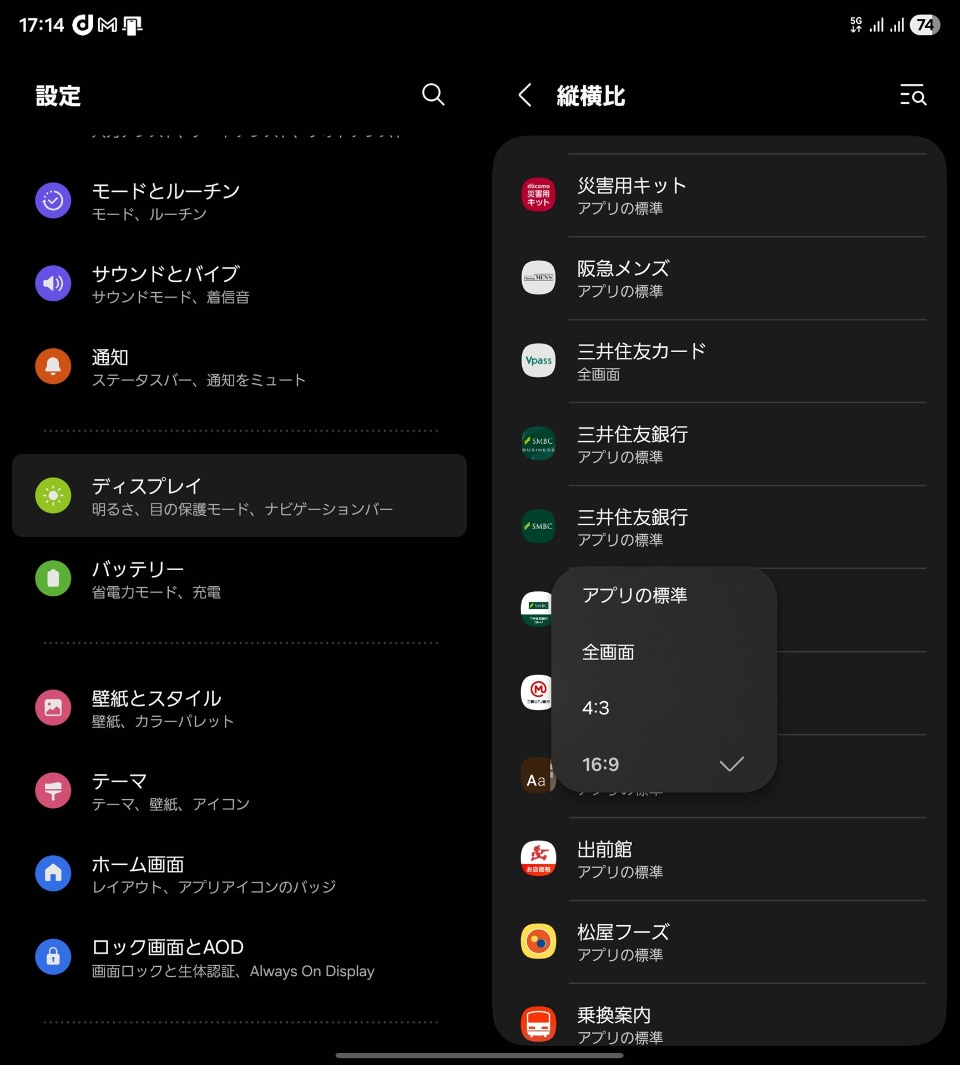Pick the 4:3 aspect ratio

pos(596,708)
